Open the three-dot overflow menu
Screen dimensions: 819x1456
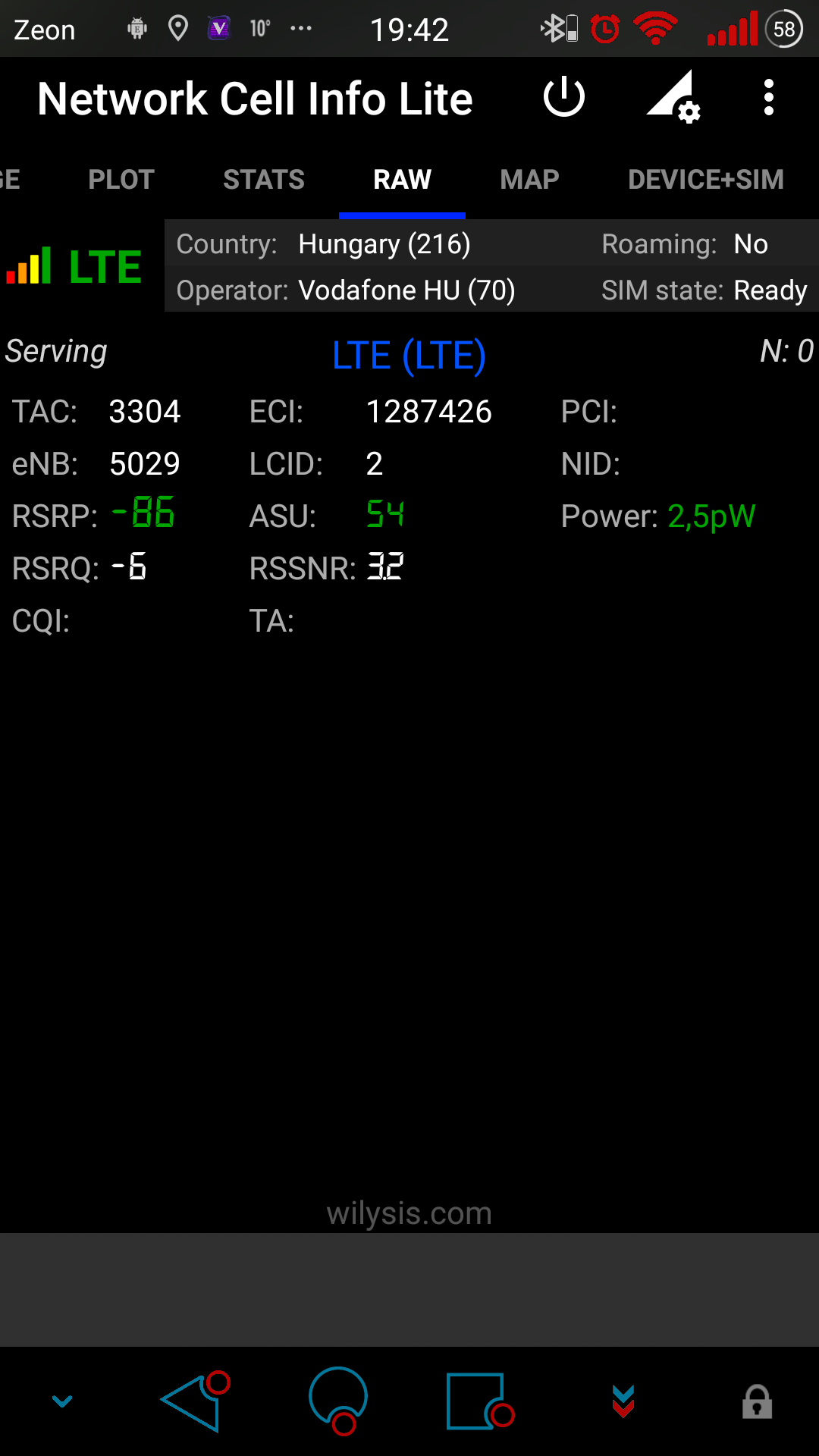click(x=769, y=98)
